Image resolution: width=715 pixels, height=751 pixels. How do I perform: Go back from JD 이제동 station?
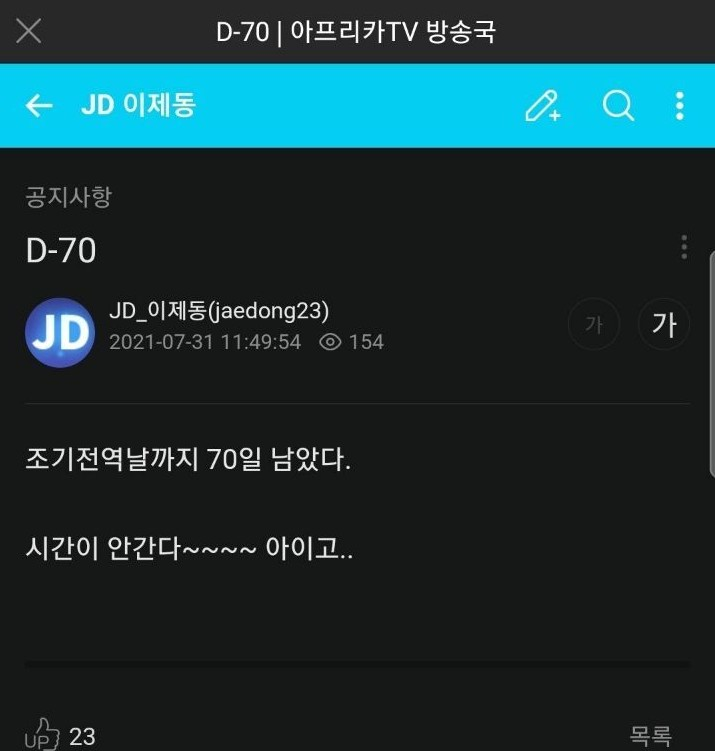pos(39,106)
